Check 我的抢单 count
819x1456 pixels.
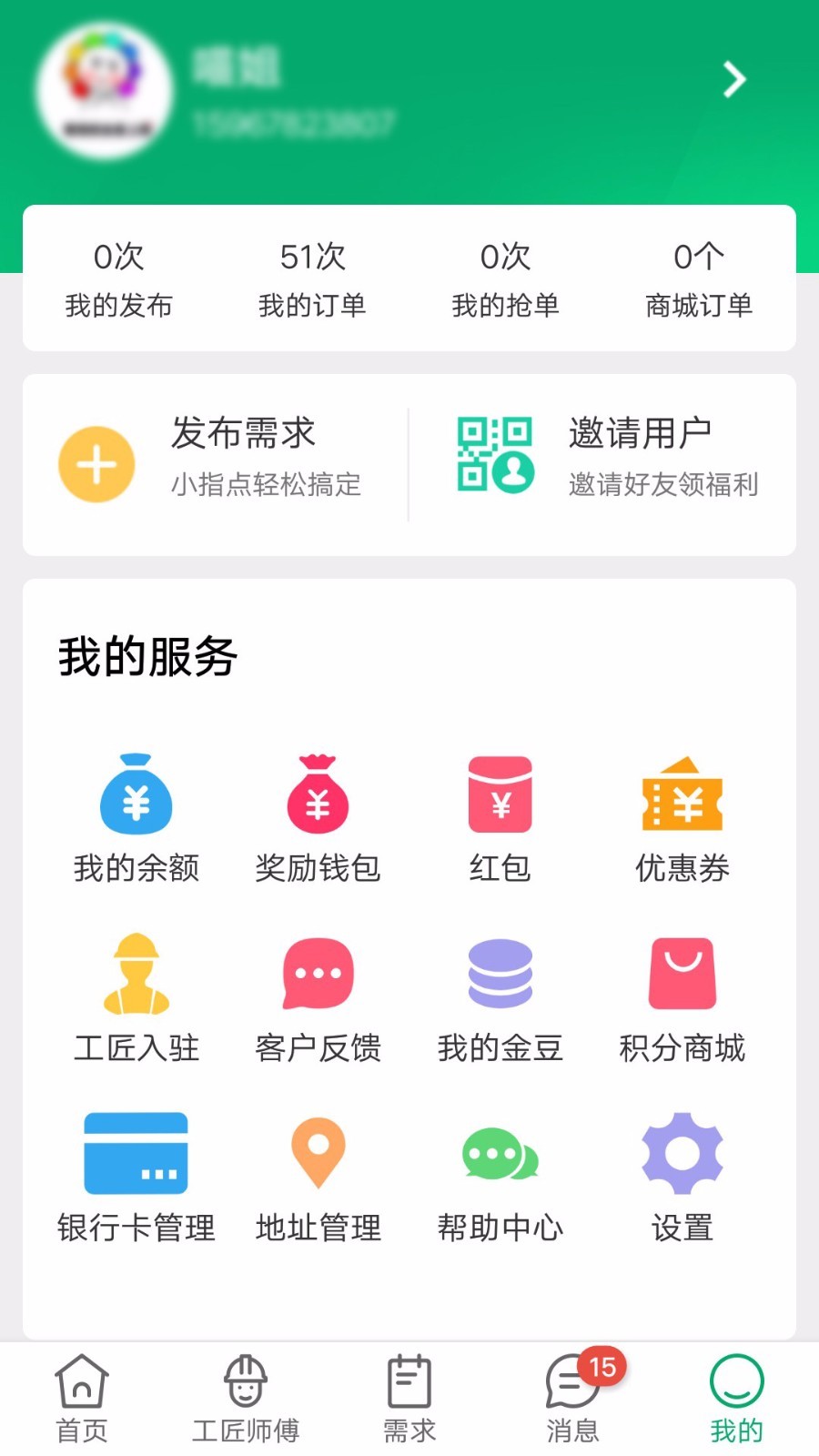point(505,278)
